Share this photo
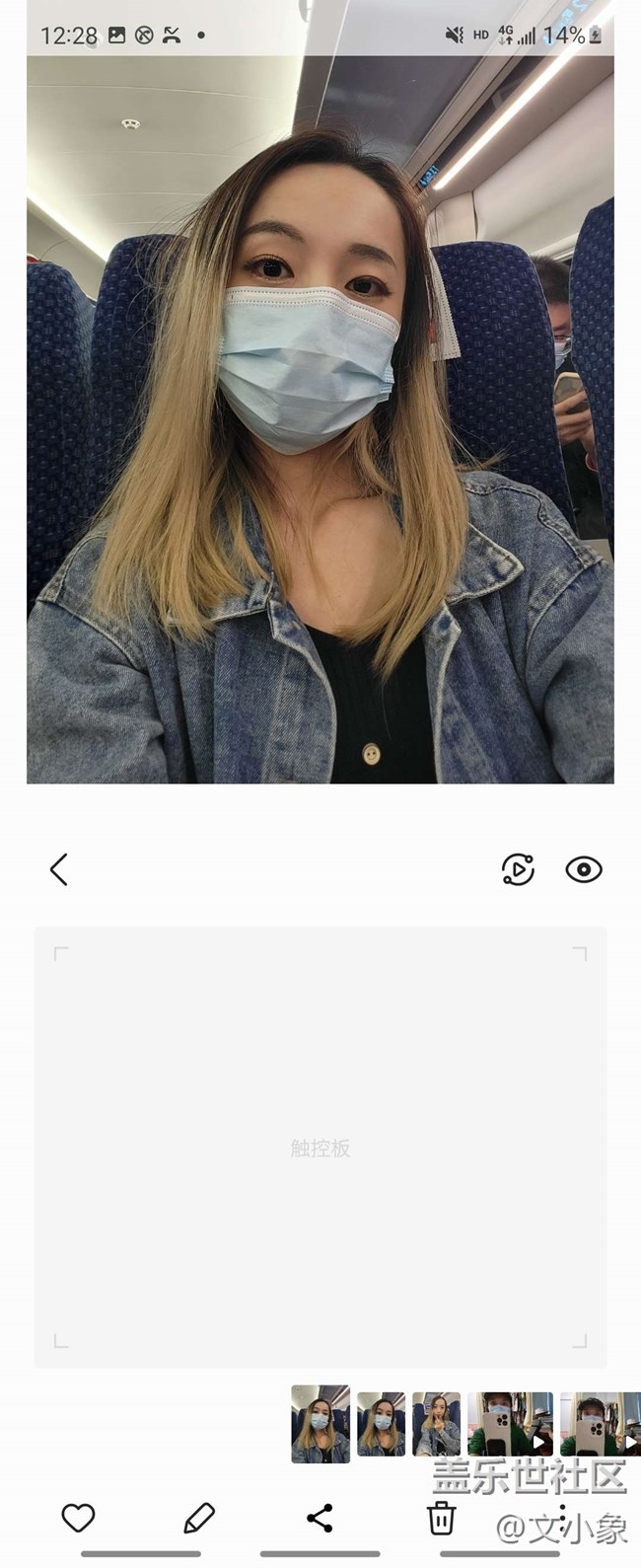 (320, 1518)
